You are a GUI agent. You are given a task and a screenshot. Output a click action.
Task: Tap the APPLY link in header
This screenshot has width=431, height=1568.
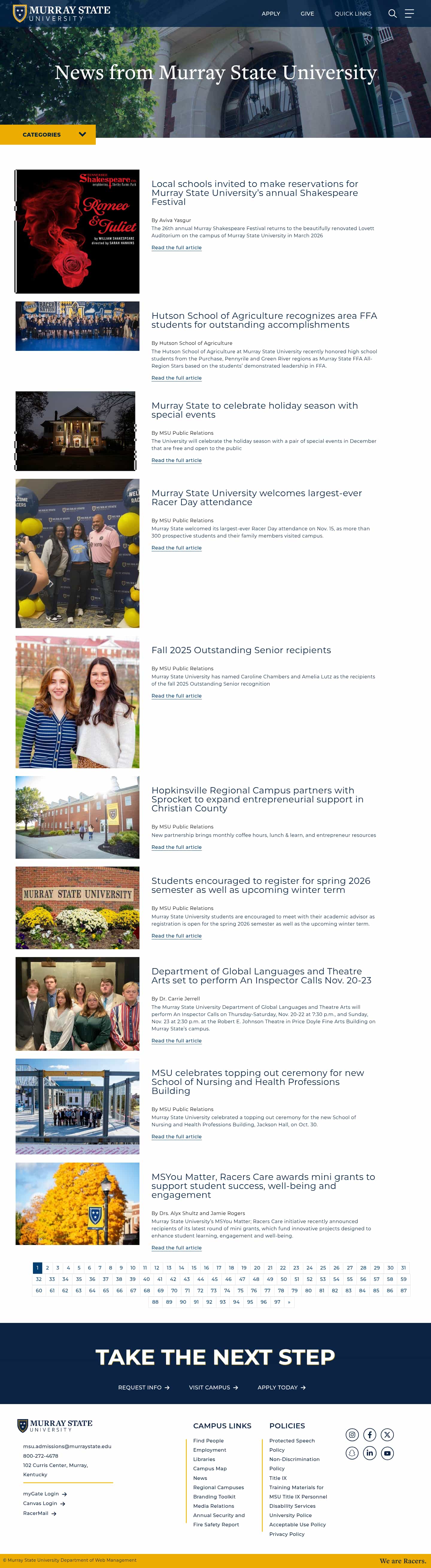pos(271,13)
